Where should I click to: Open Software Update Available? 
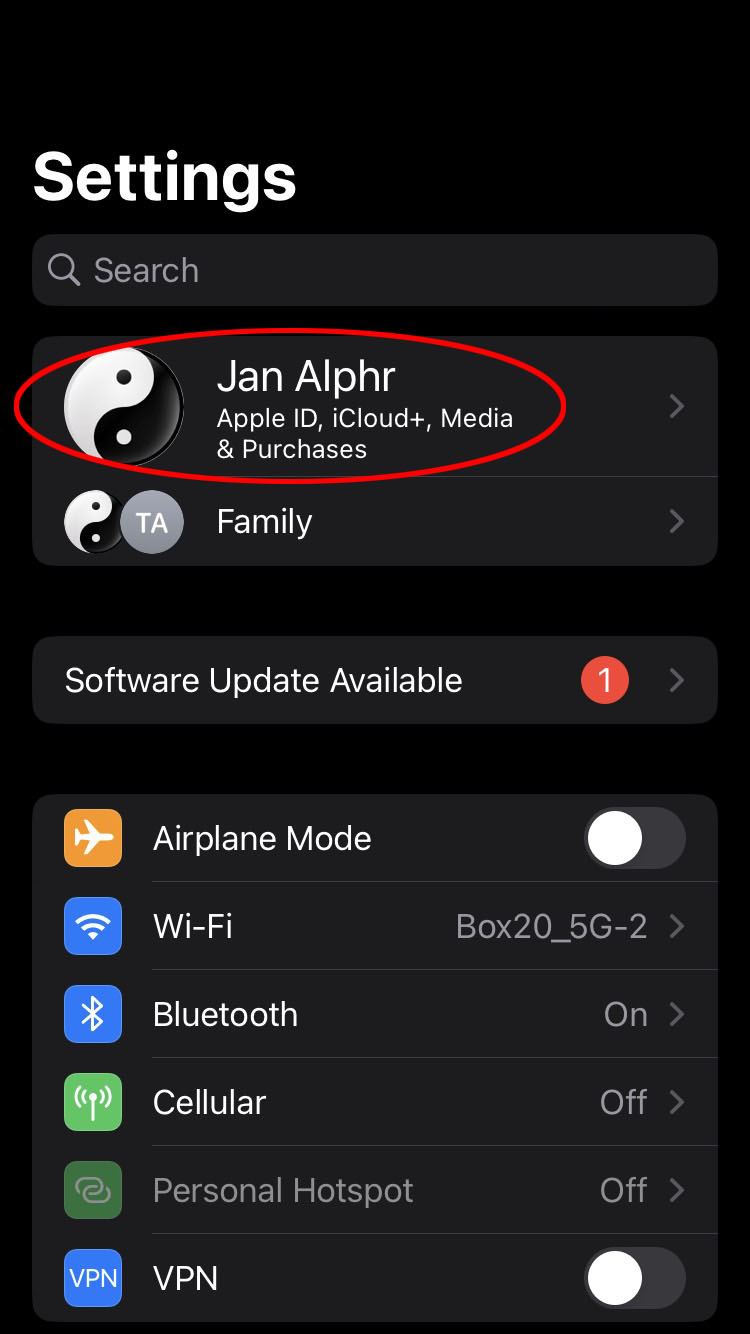(374, 680)
